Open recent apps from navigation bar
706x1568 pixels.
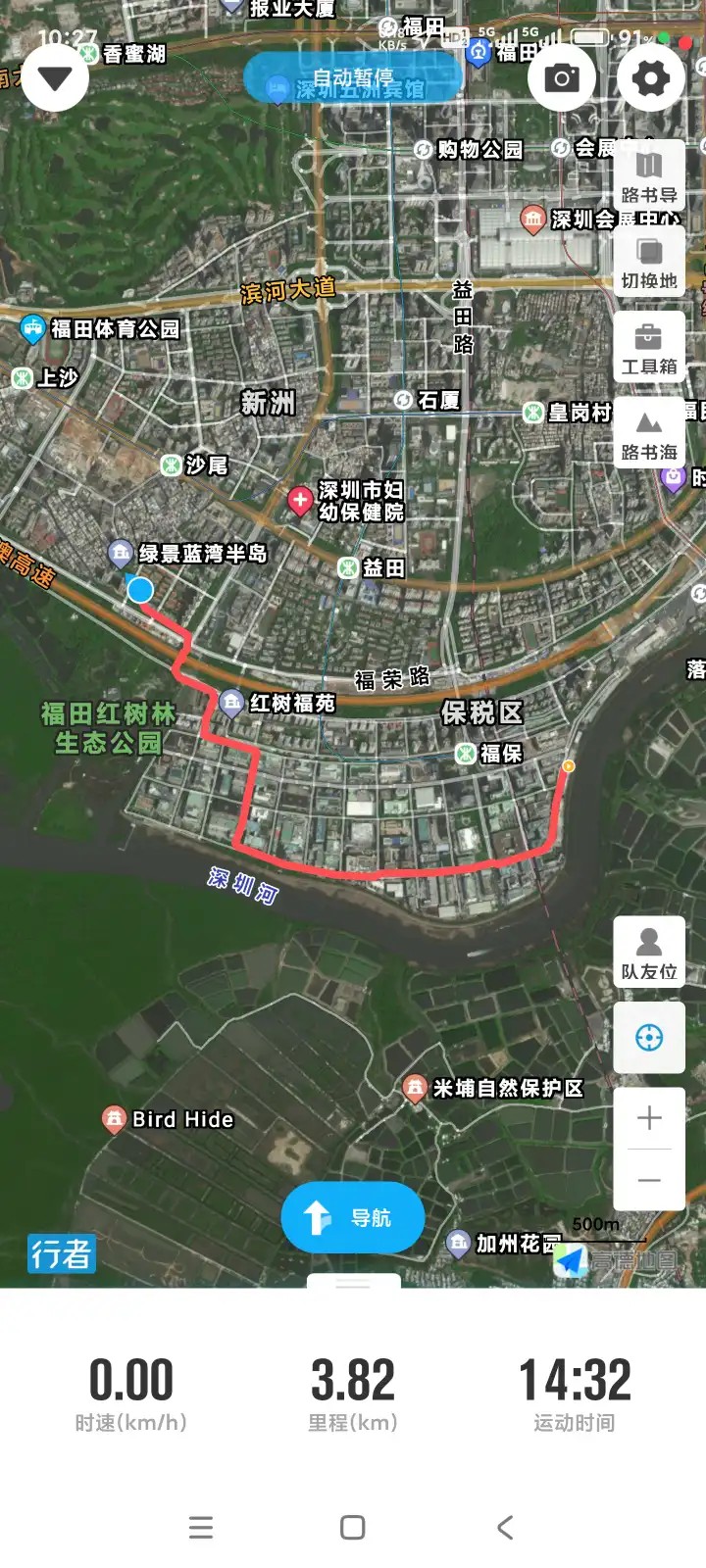coord(201,1527)
